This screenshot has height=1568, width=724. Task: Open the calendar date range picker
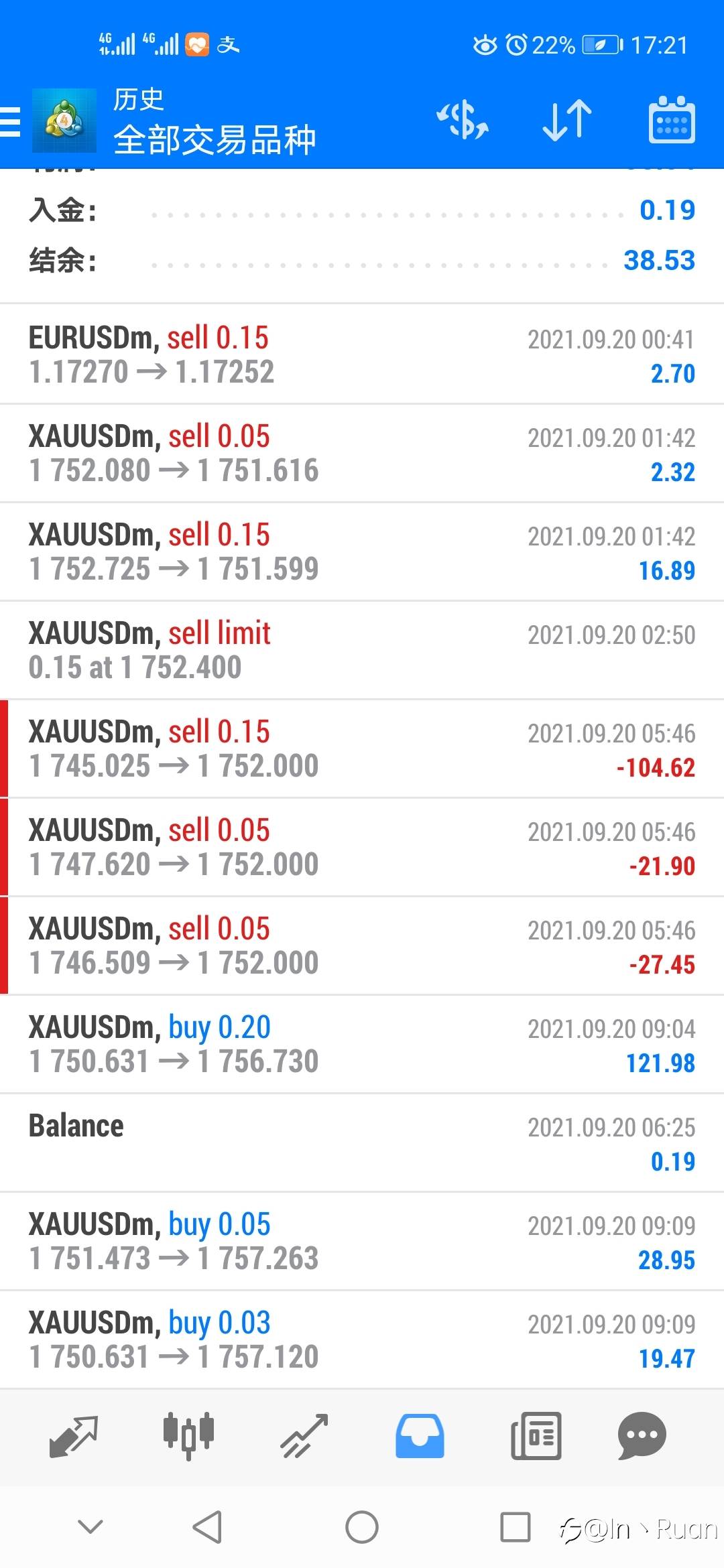(x=672, y=120)
